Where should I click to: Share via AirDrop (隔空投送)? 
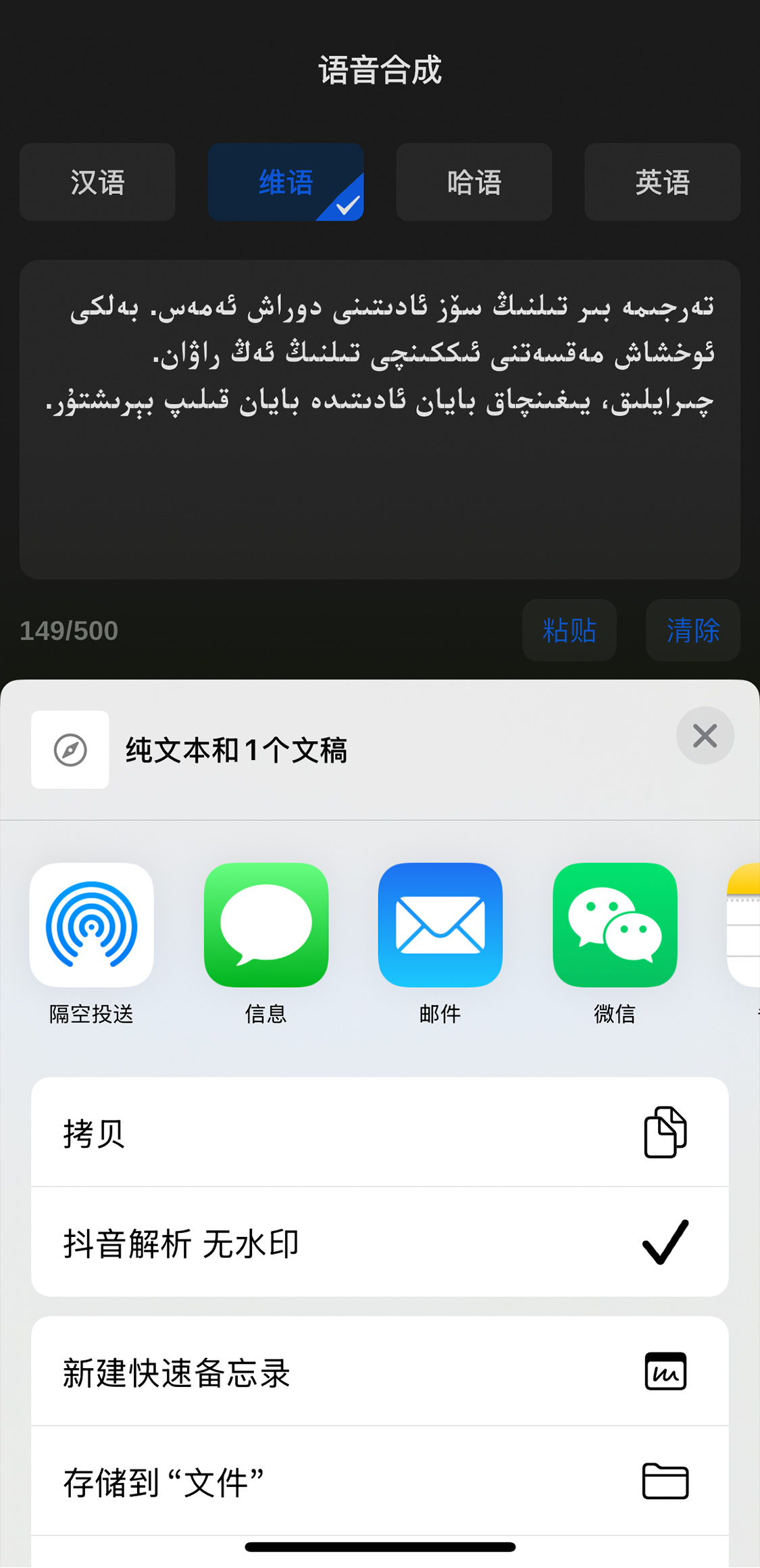pyautogui.click(x=92, y=925)
